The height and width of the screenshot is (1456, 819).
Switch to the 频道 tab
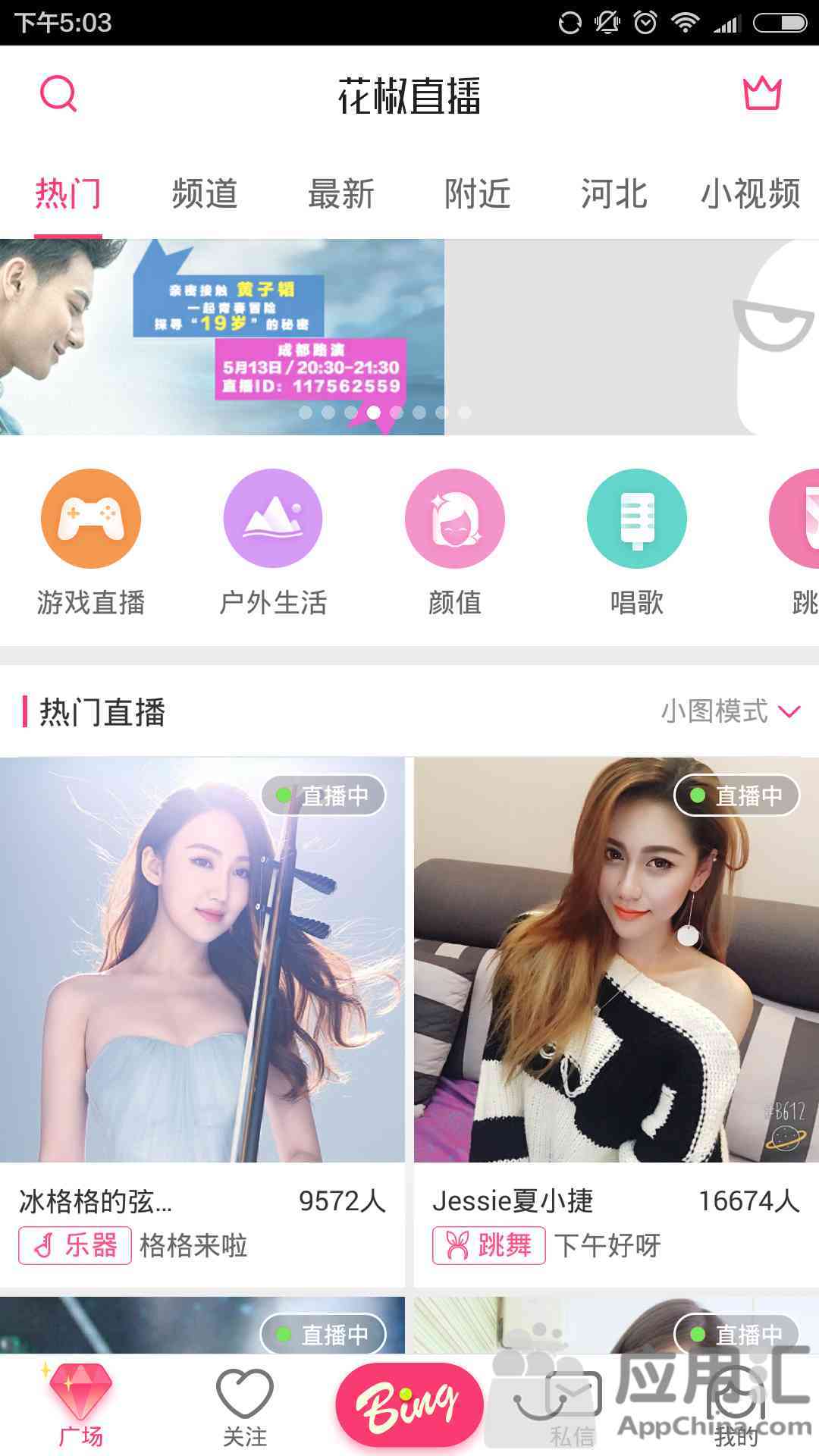[x=205, y=194]
